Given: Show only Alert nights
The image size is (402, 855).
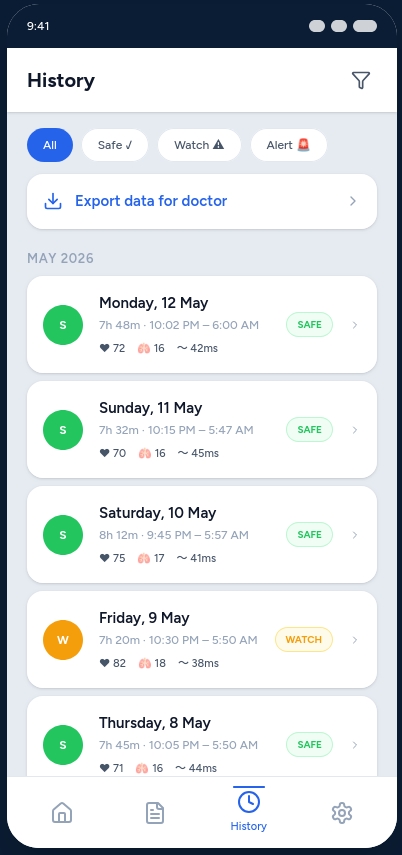Looking at the screenshot, I should click(x=289, y=145).
